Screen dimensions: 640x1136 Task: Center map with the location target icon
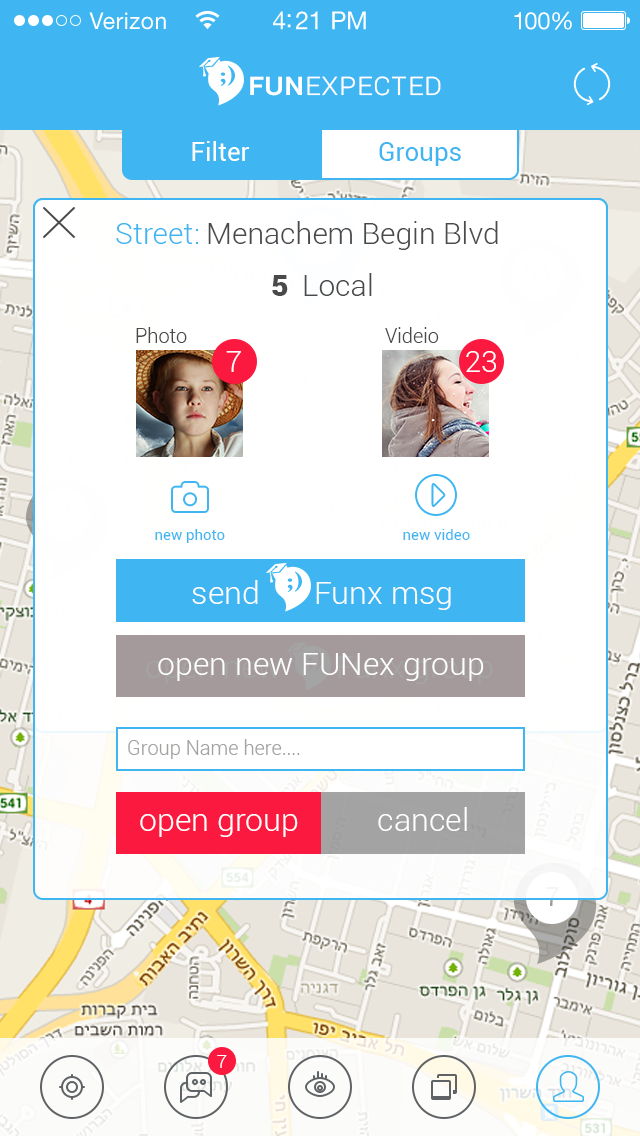coord(72,1086)
